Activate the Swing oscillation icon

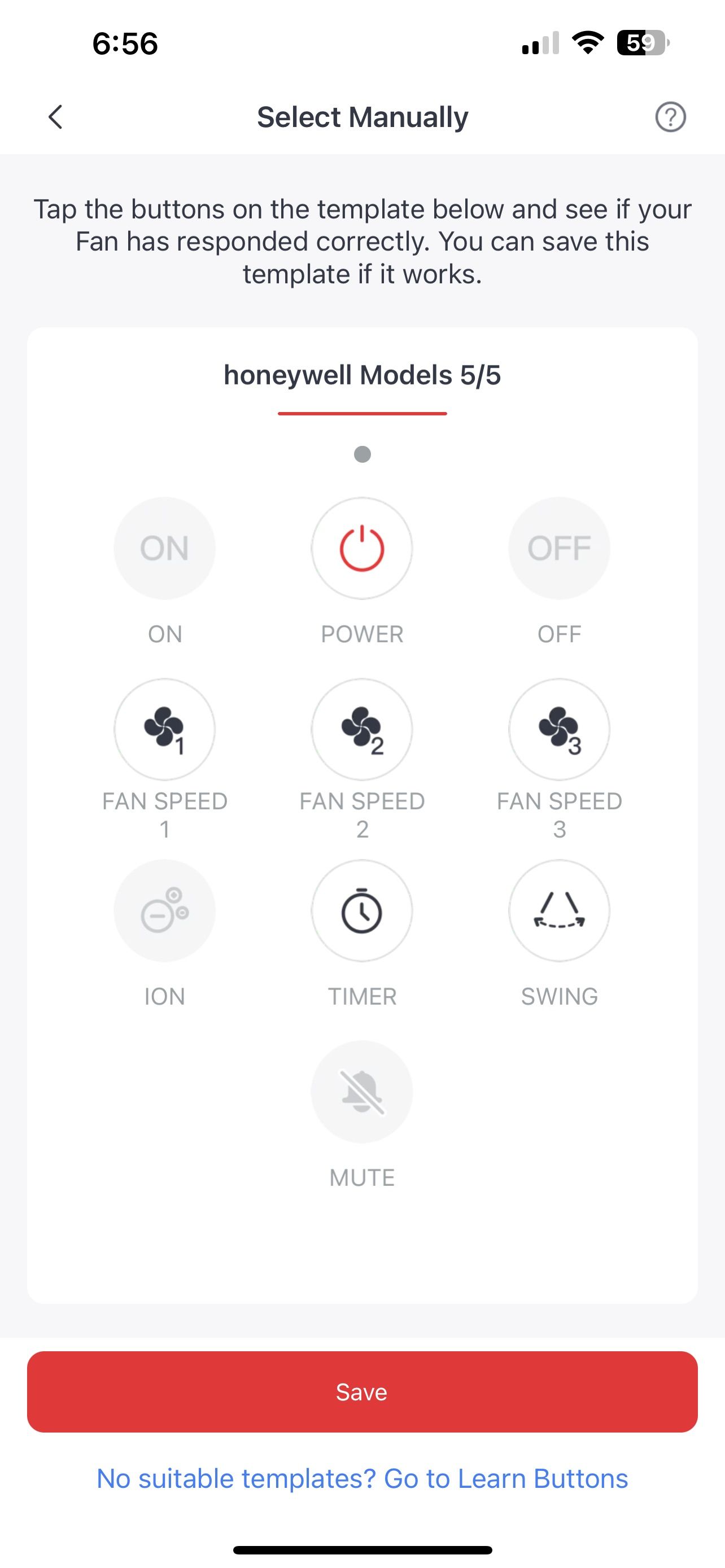(559, 910)
